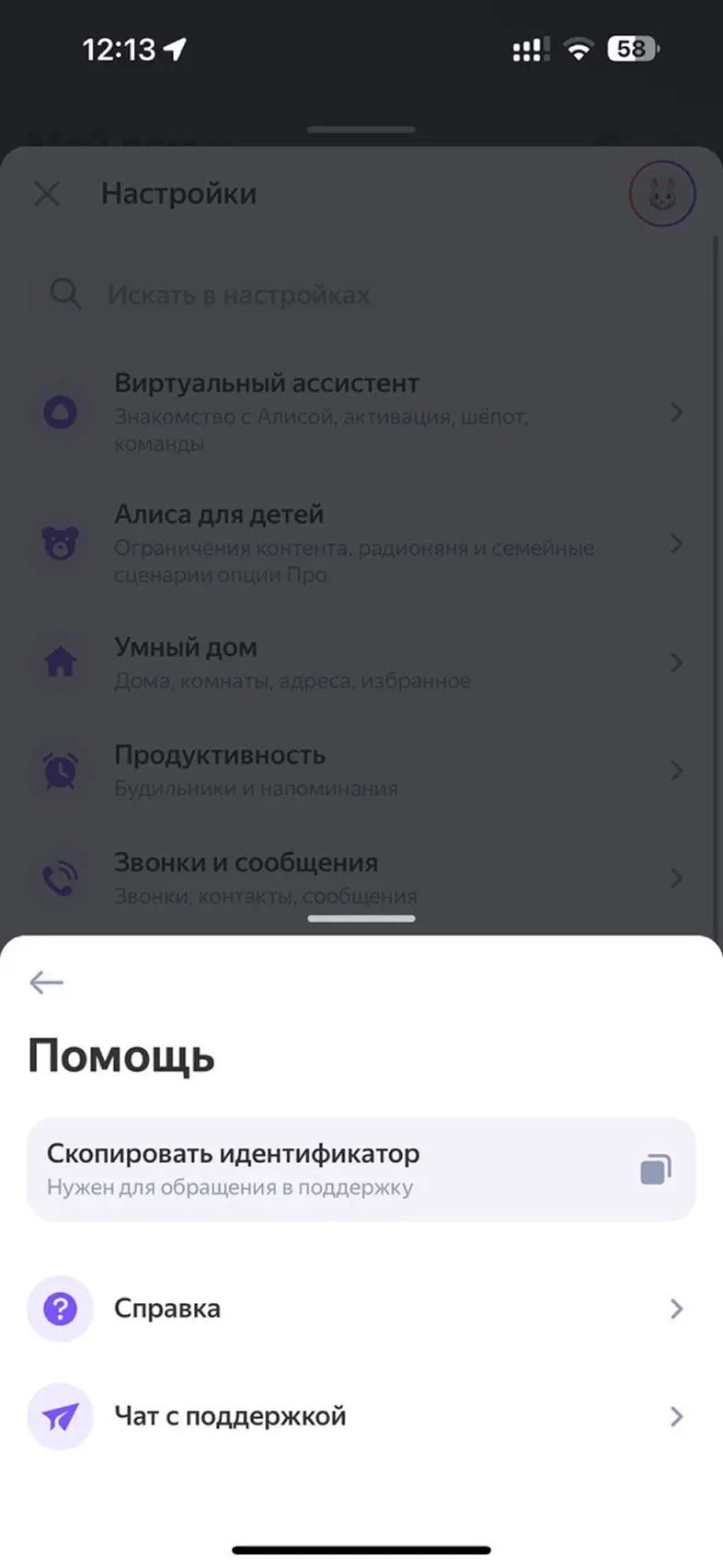The image size is (723, 1568).
Task: Open Чат с поддержкой
Action: pyautogui.click(x=361, y=1416)
